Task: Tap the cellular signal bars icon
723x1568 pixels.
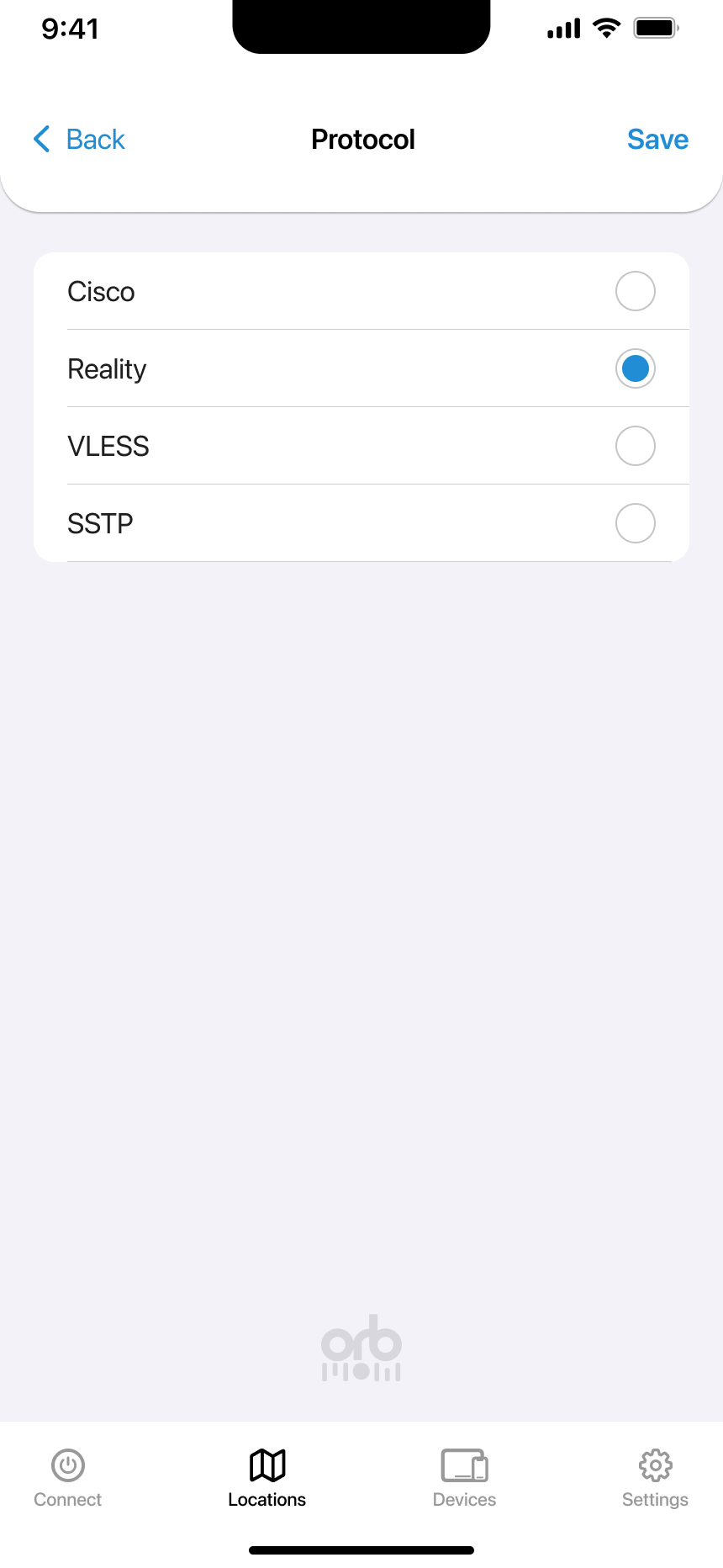Action: (562, 26)
